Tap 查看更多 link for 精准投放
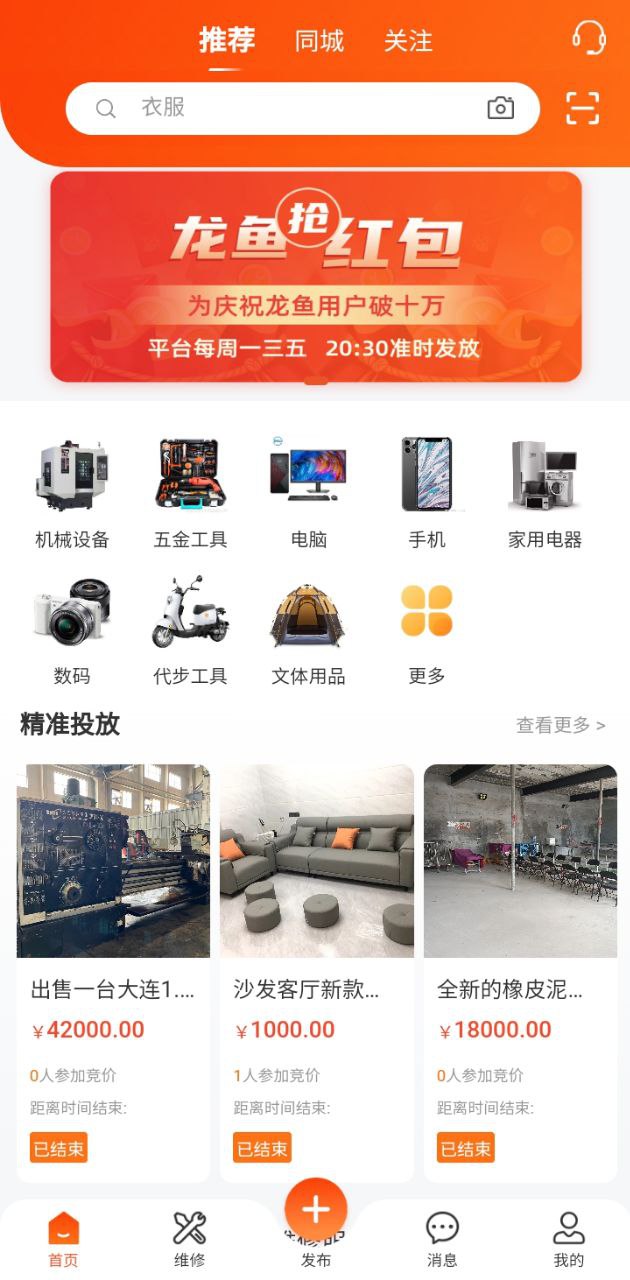Screen dimensions: 630x1280 tap(560, 725)
